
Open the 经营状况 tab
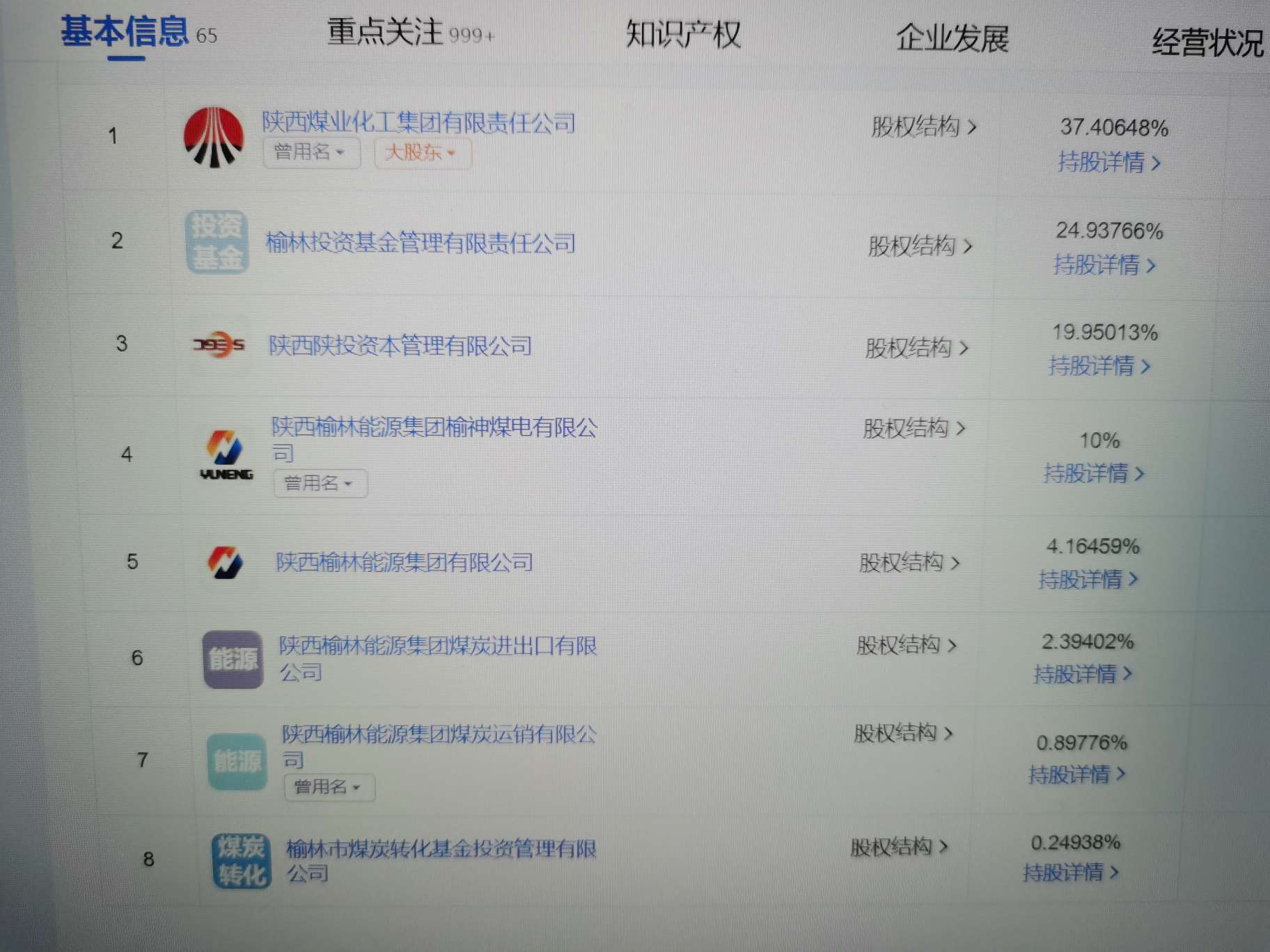[x=1207, y=42]
